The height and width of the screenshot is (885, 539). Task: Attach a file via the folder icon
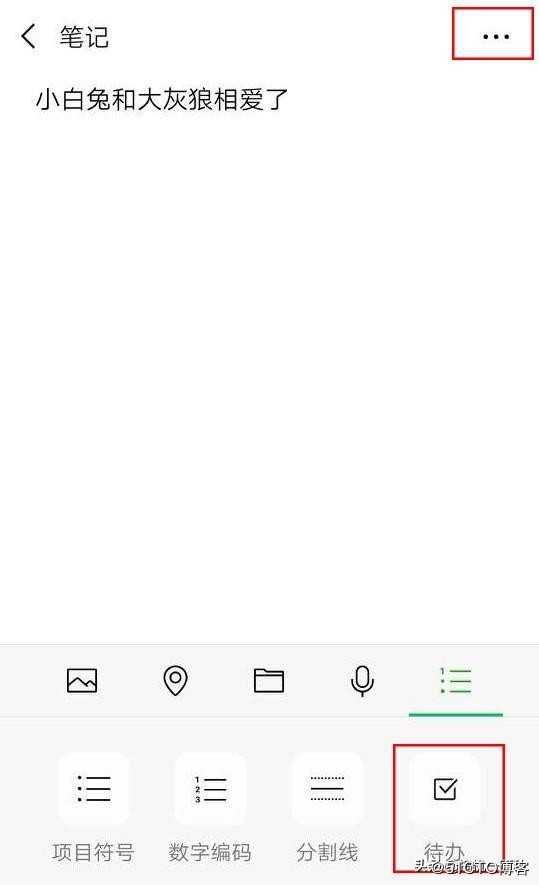pyautogui.click(x=269, y=680)
